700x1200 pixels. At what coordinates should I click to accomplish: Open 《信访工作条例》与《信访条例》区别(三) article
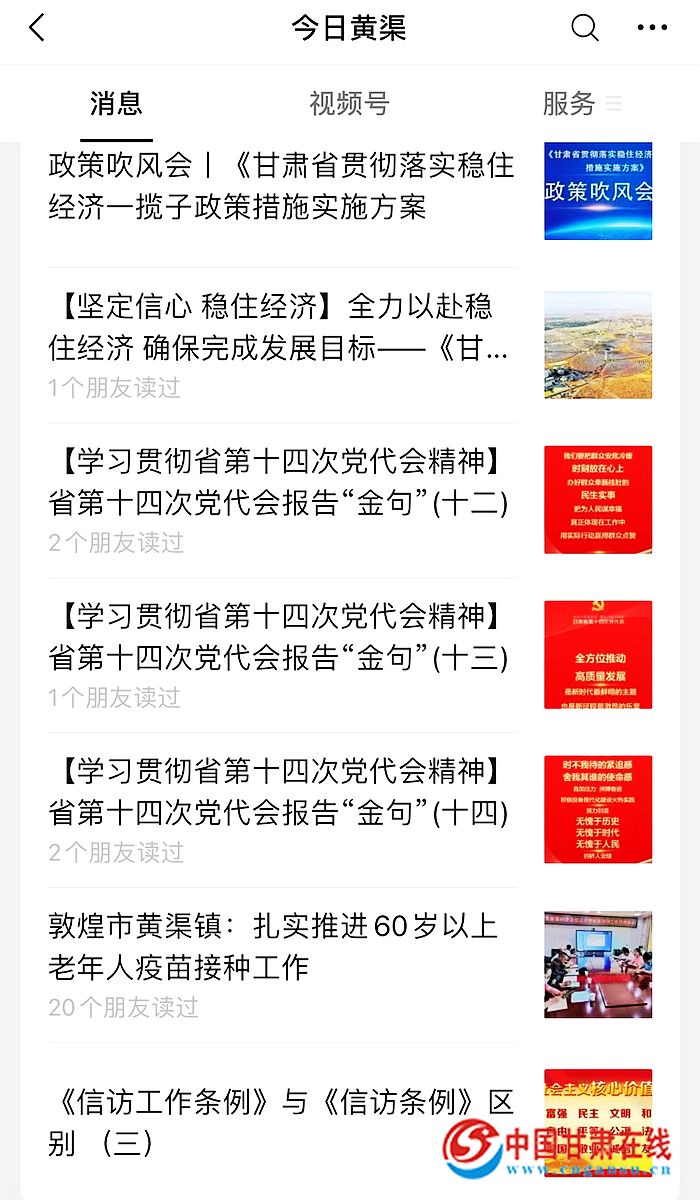coord(282,1123)
